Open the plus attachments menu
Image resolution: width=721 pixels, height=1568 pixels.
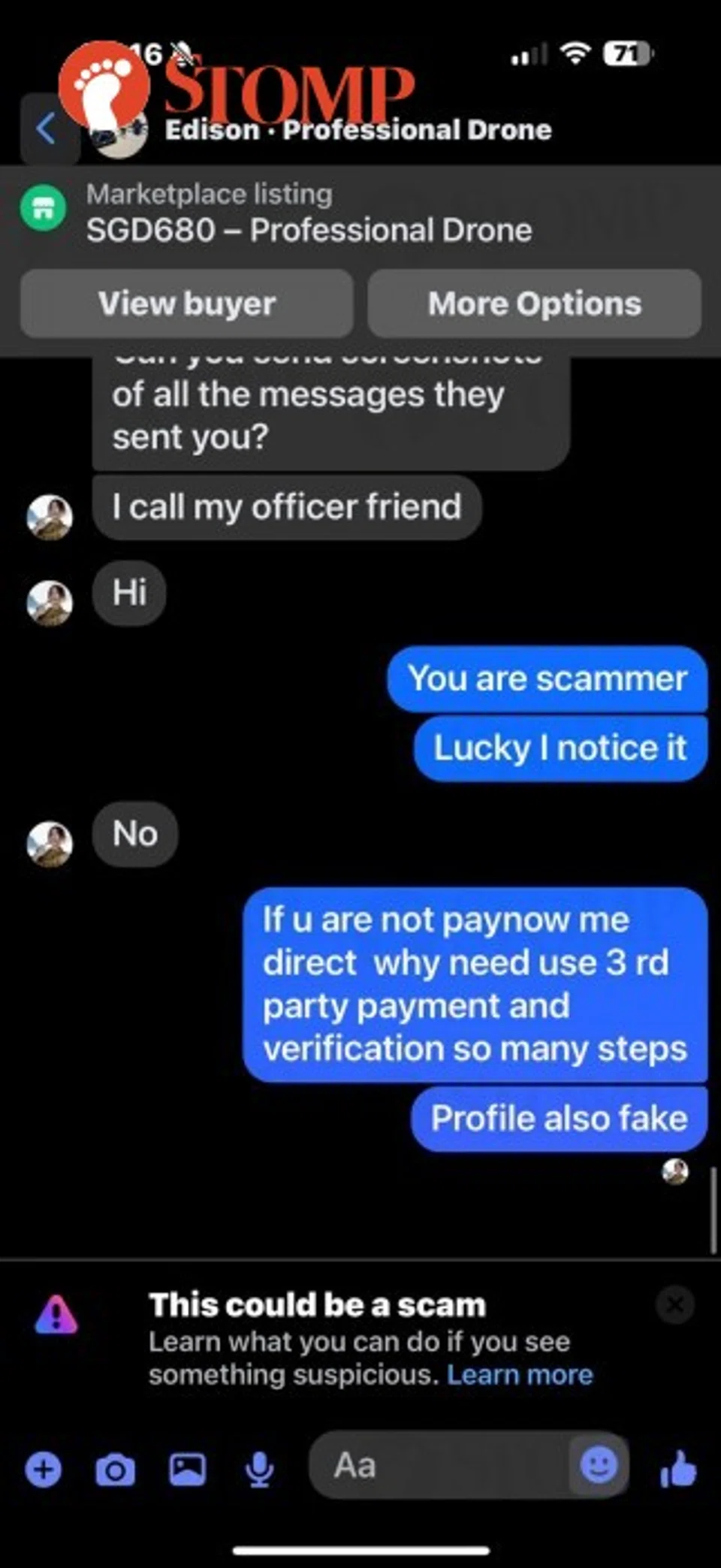(44, 1469)
